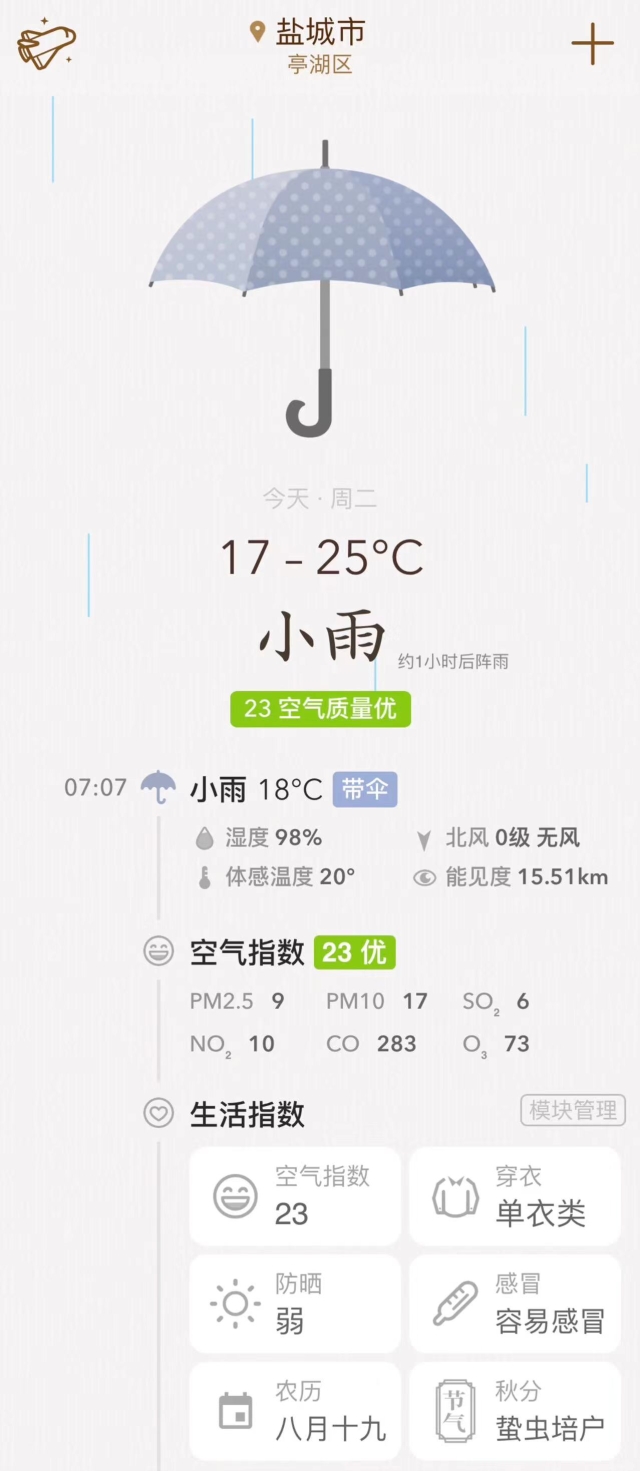Tap 模块管理 to manage modules
Image resolution: width=640 pixels, height=1471 pixels.
click(573, 1110)
